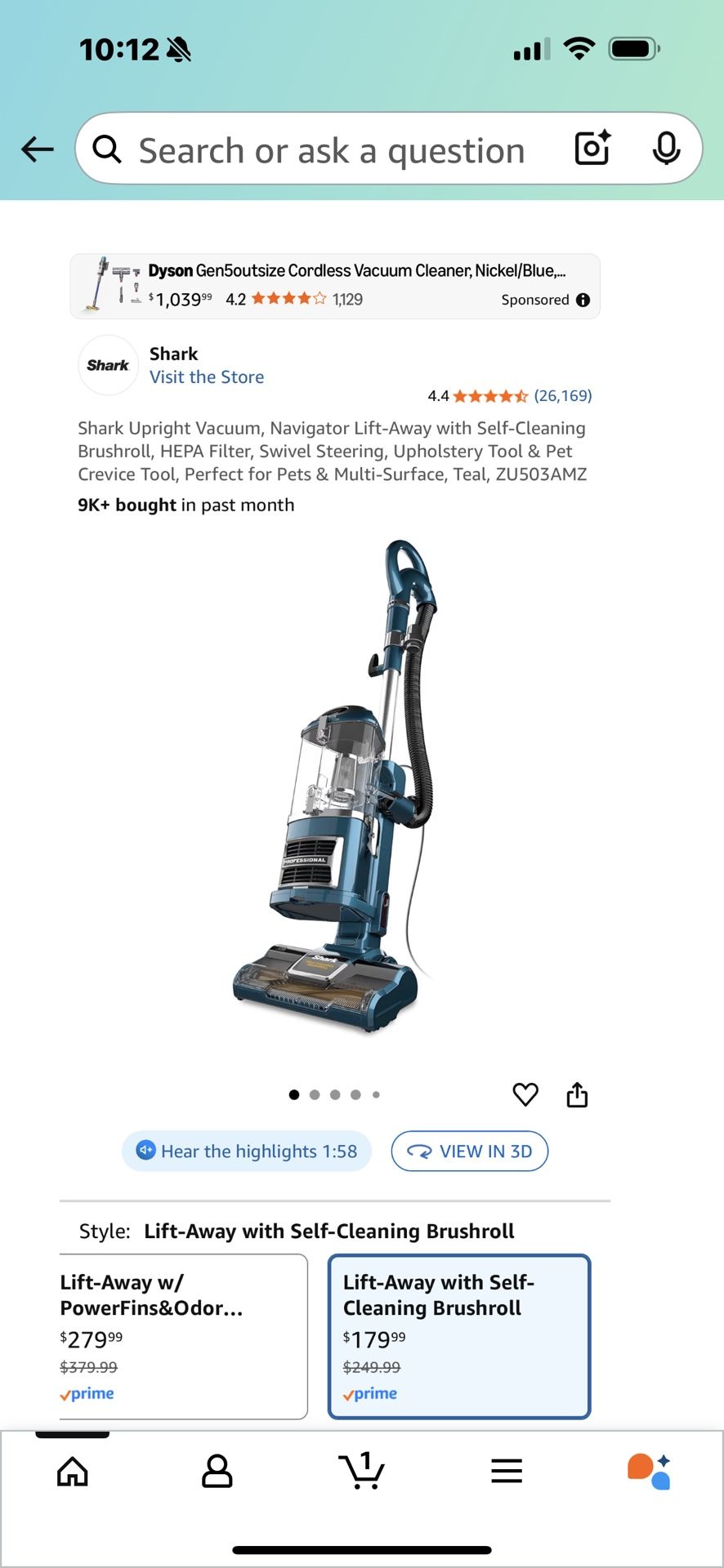
Task: Open the search input field
Action: [327, 149]
